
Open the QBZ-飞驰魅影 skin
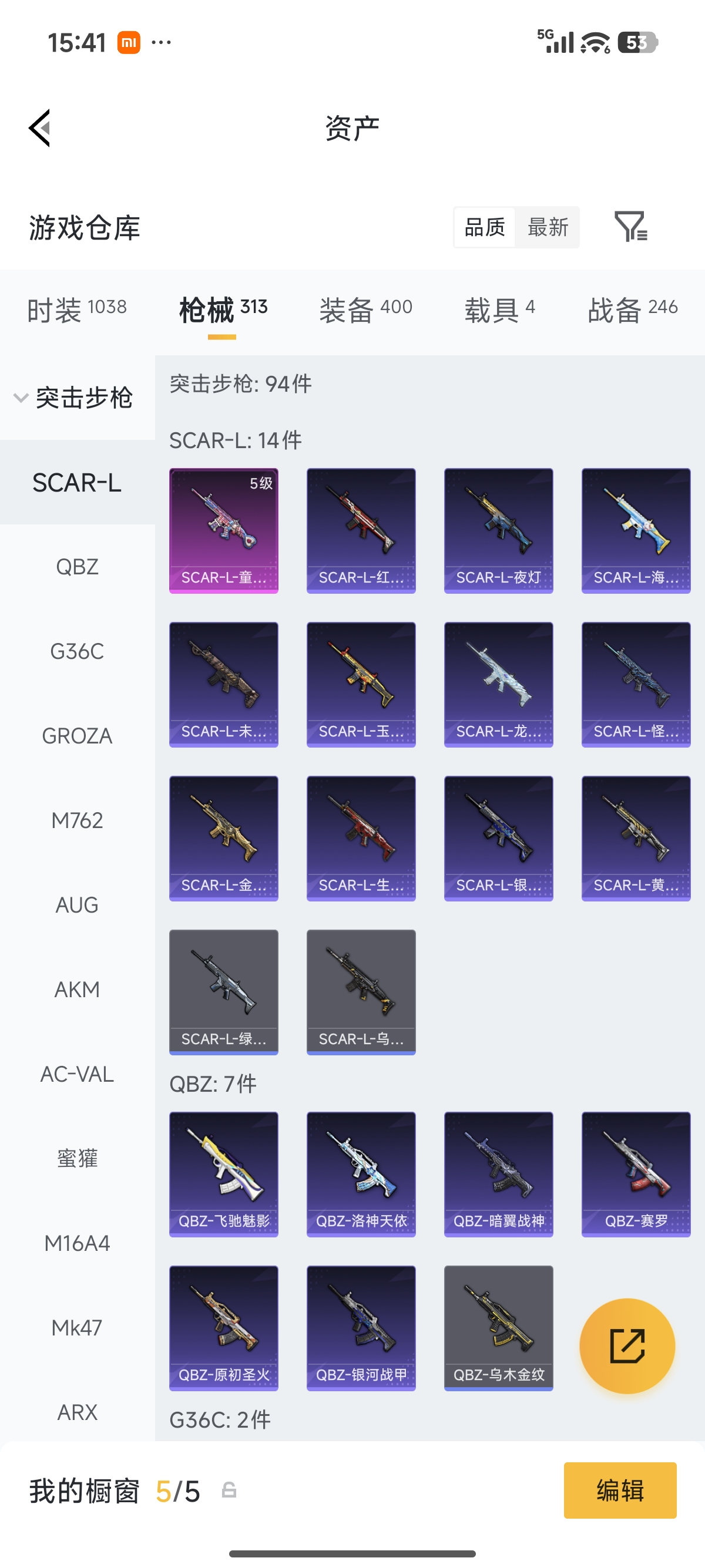pos(224,1174)
